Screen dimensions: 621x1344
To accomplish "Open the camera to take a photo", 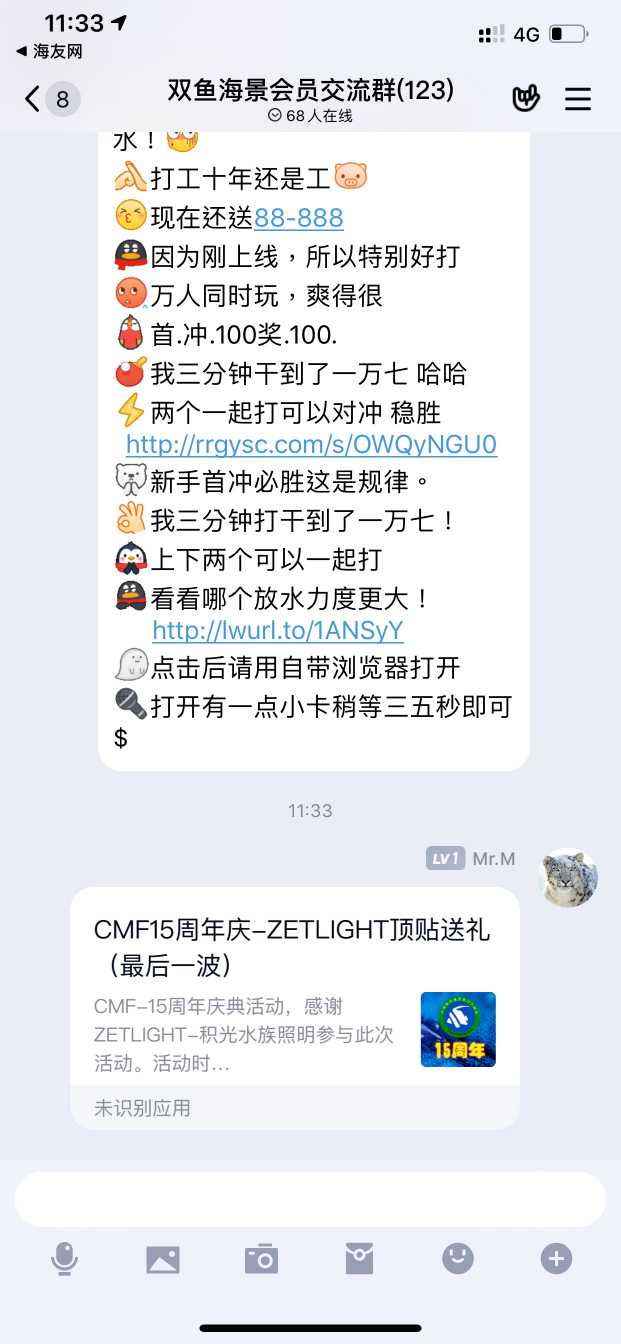I will 261,1258.
